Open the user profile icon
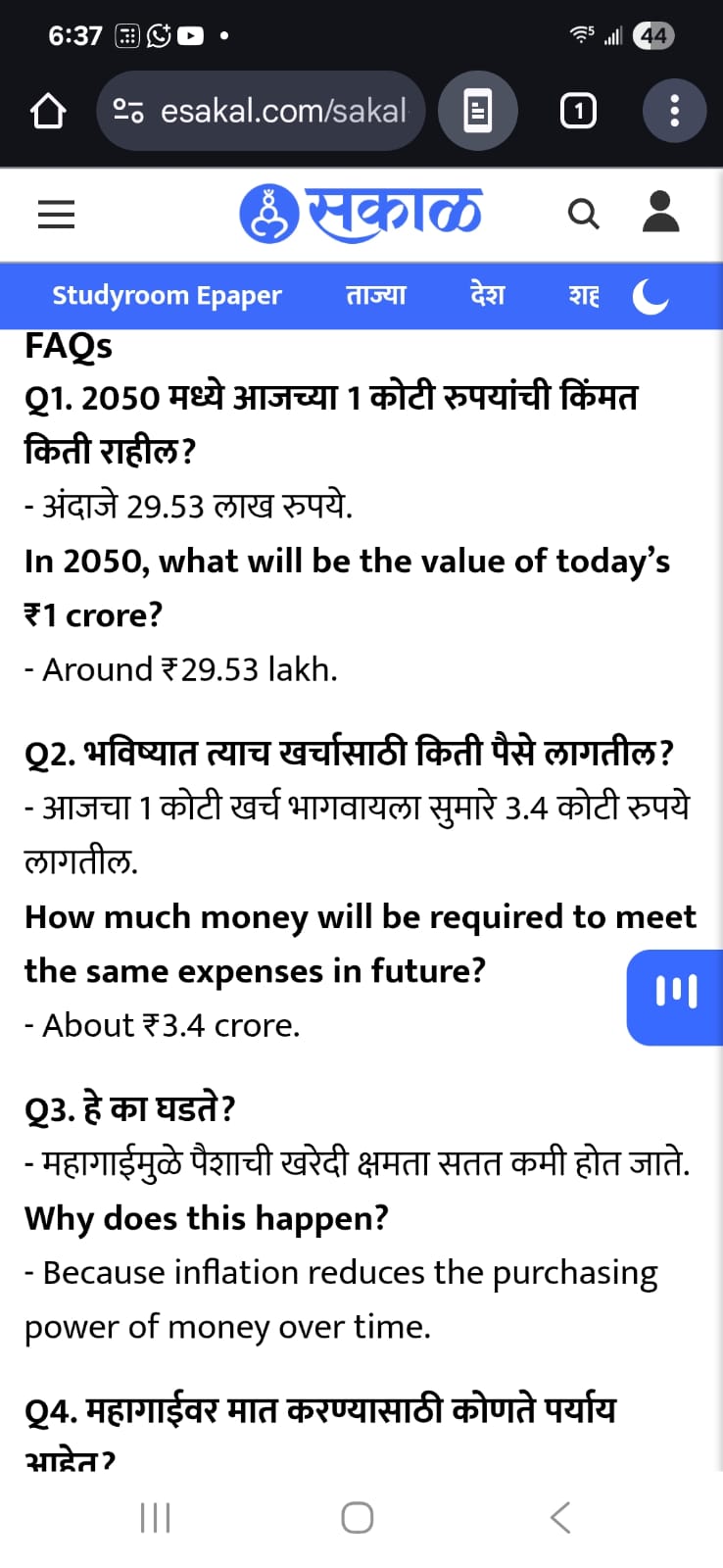 point(660,213)
